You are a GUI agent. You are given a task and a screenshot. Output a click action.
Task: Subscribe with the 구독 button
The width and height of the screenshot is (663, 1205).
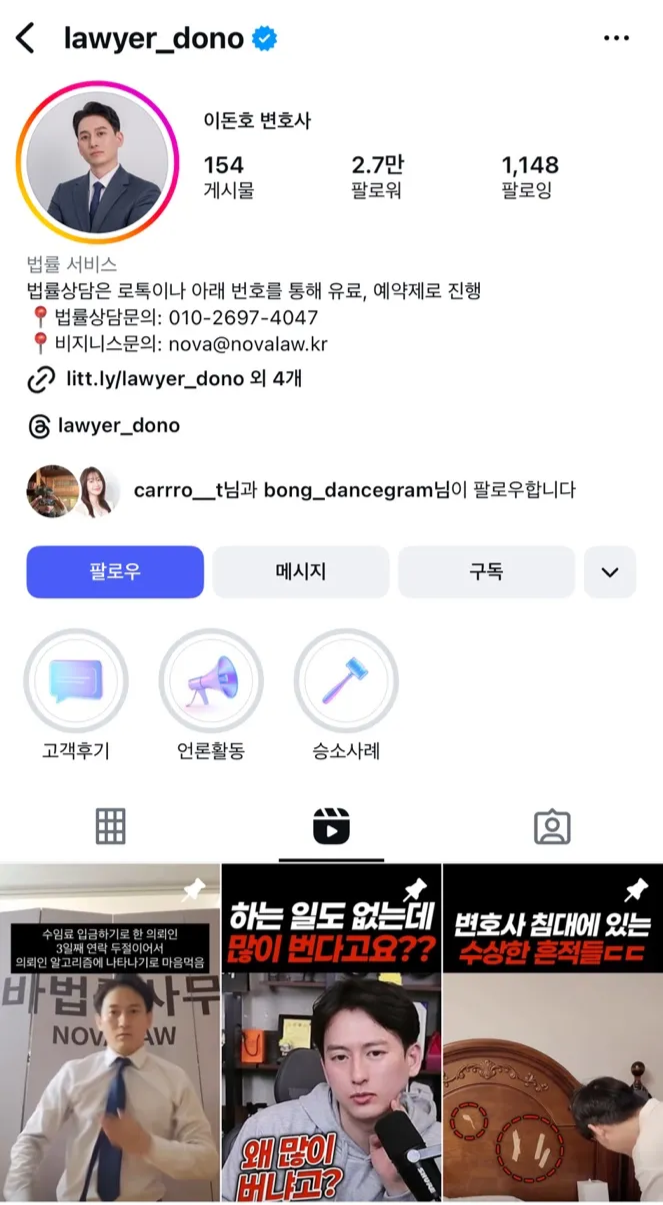[x=486, y=572]
